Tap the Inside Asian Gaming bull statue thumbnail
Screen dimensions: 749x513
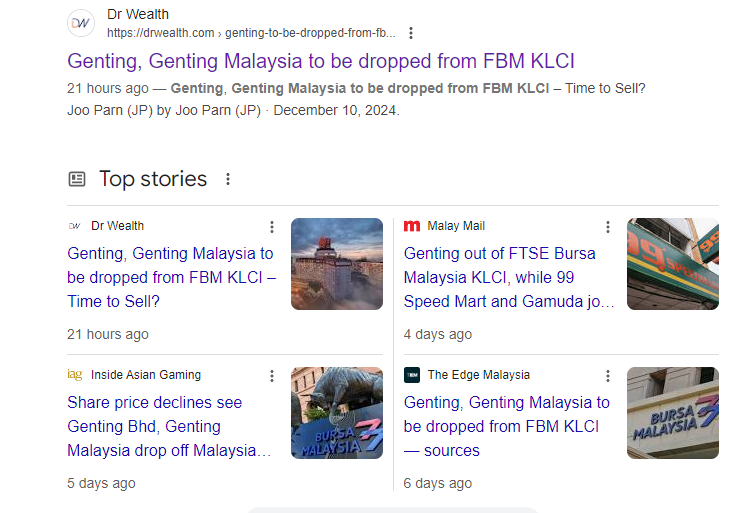[337, 413]
